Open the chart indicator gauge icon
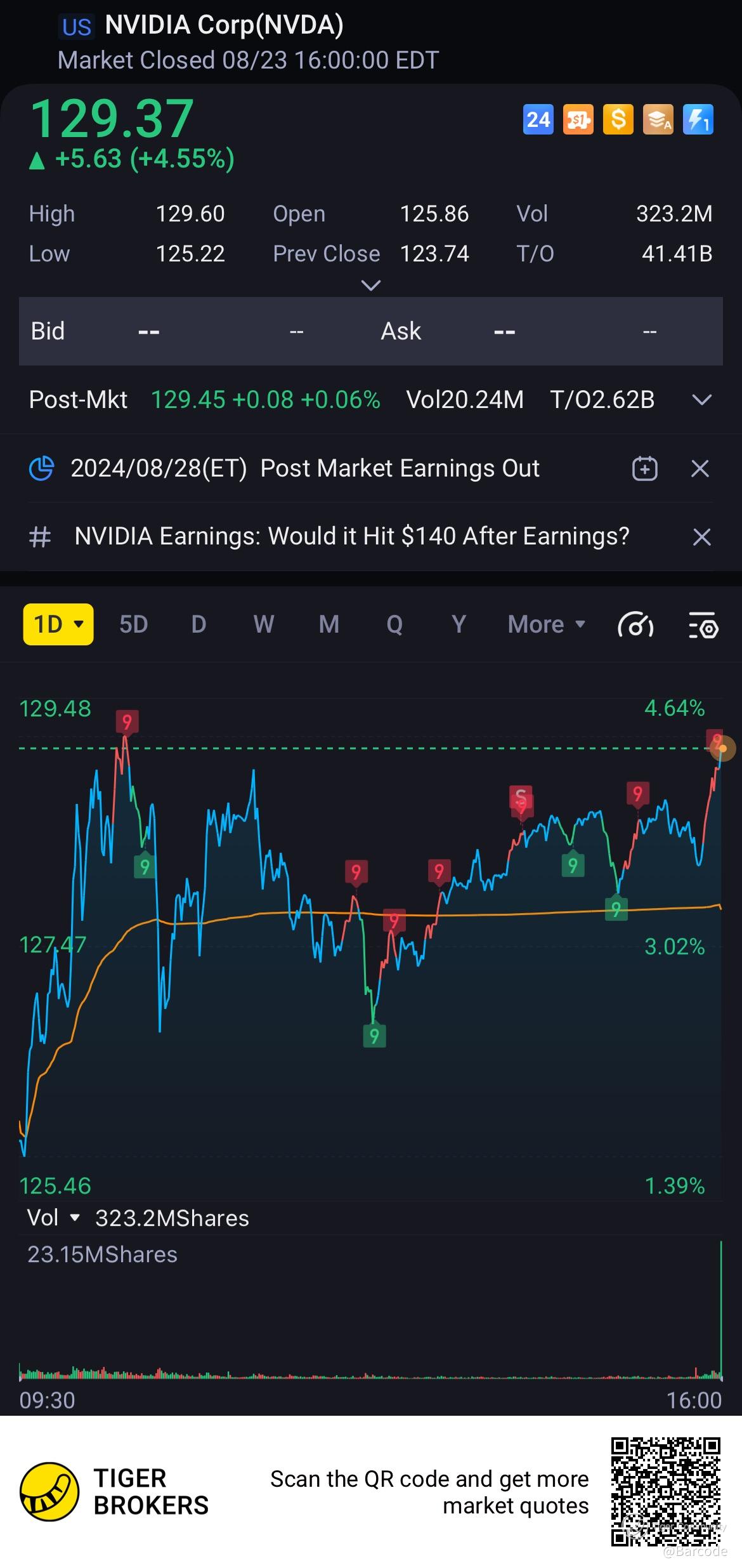 635,626
